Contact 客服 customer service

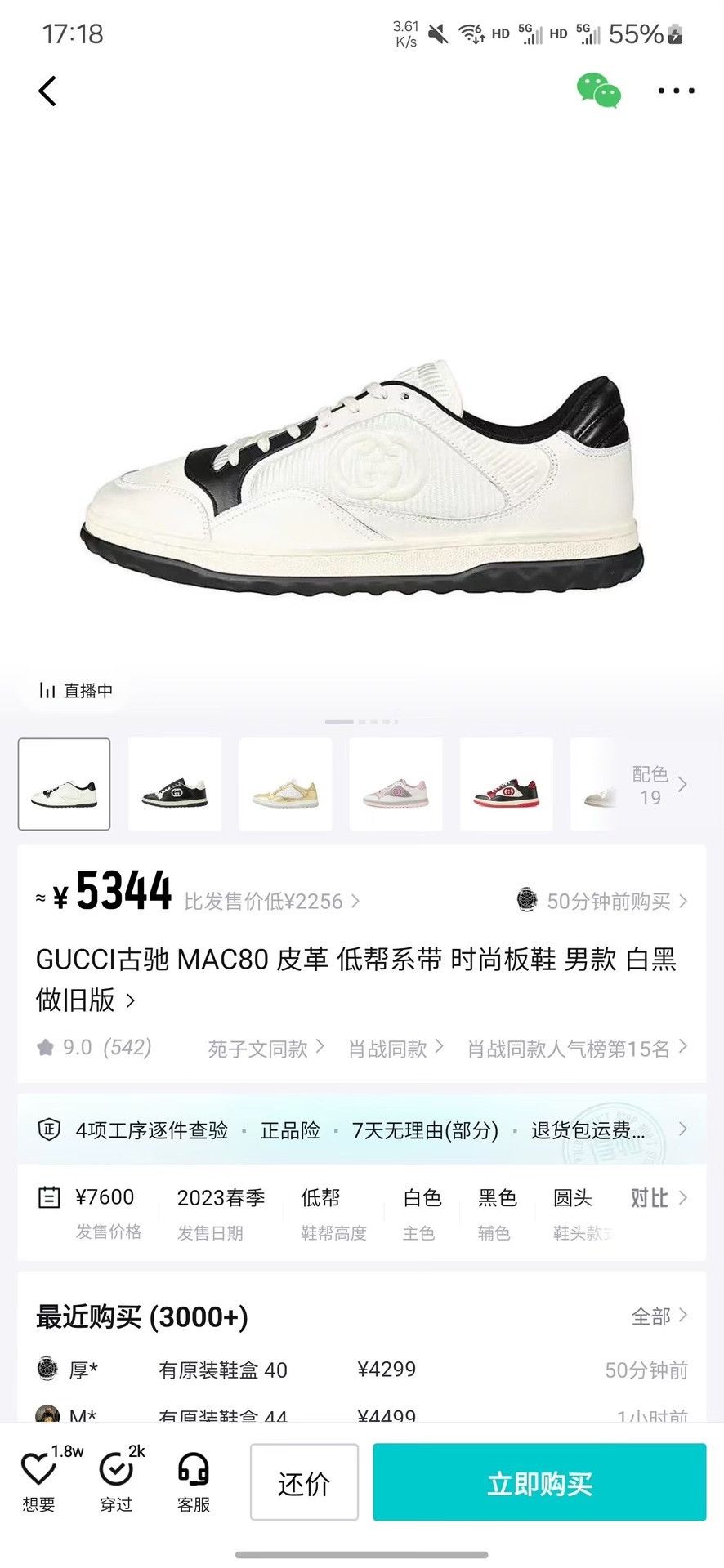pyautogui.click(x=194, y=1481)
